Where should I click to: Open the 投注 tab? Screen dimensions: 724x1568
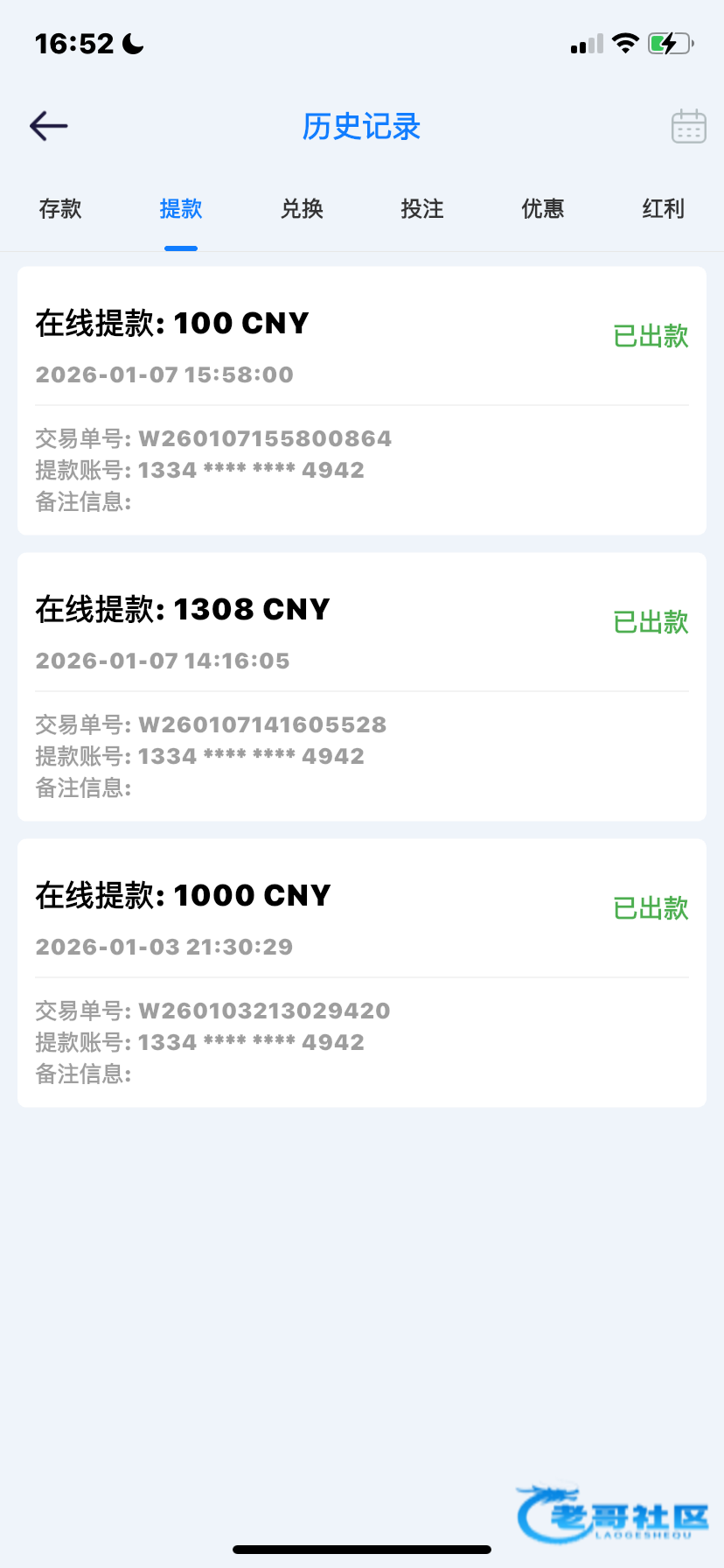[422, 209]
